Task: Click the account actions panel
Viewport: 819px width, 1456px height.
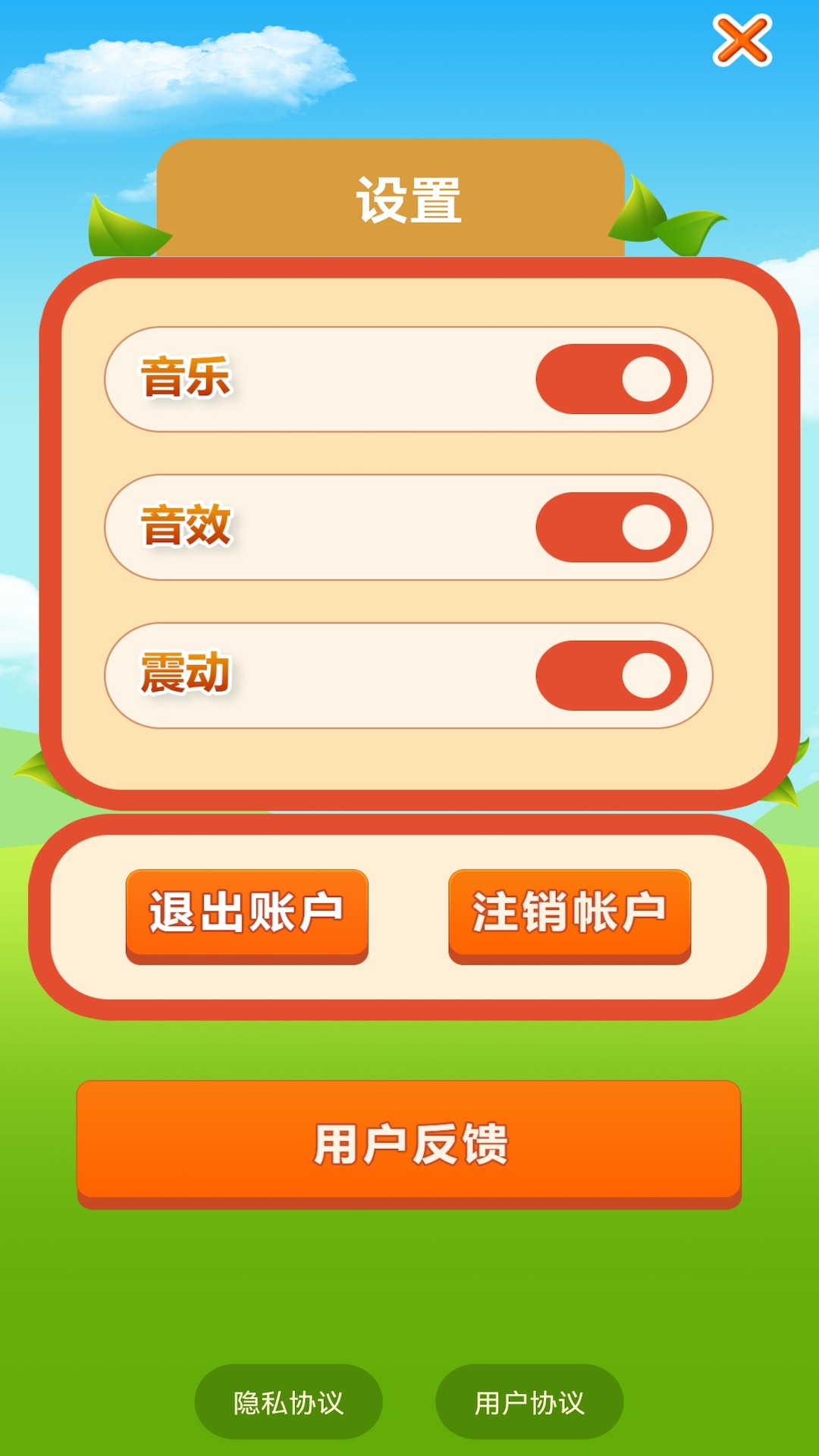Action: click(409, 914)
